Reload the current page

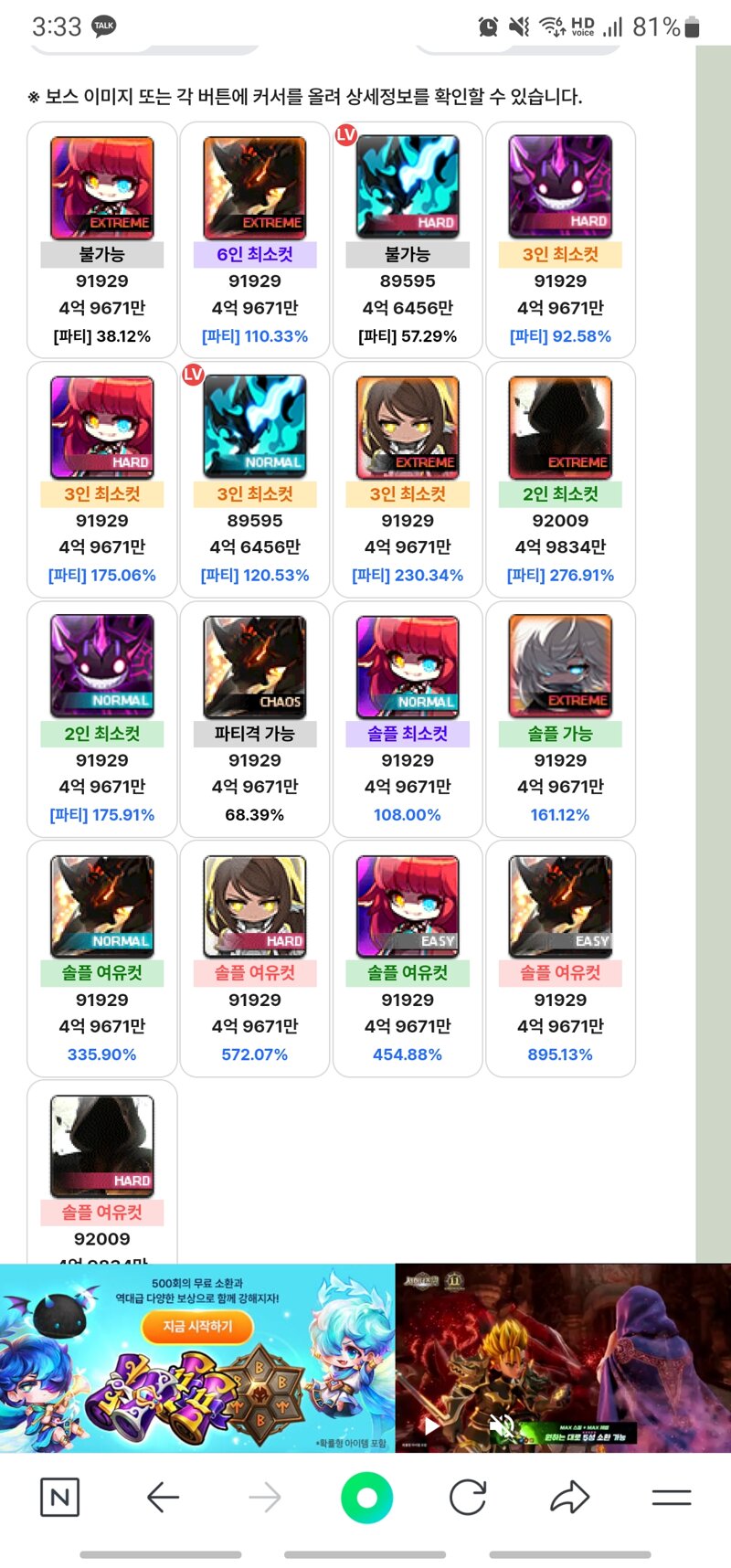click(468, 1497)
